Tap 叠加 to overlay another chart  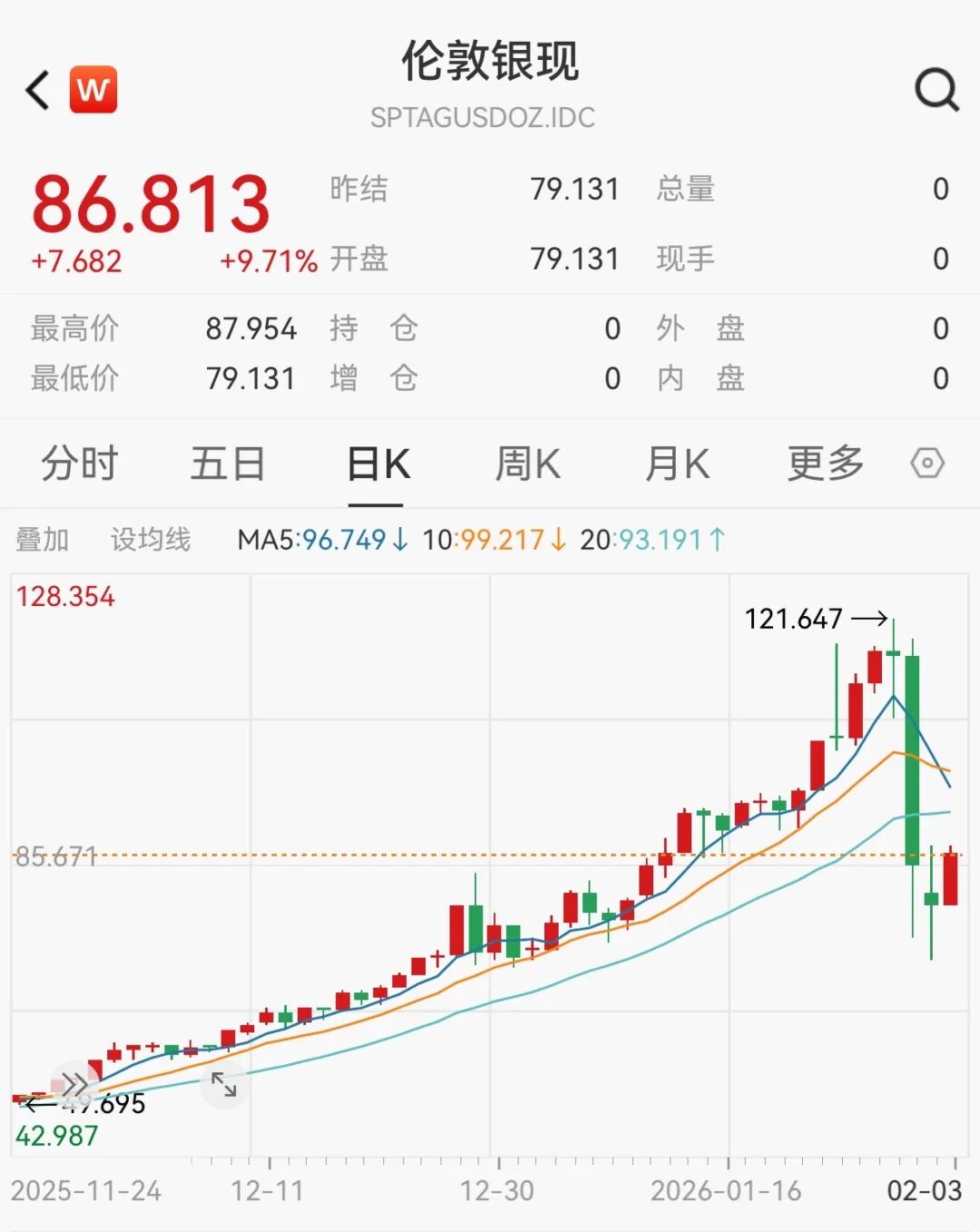pyautogui.click(x=43, y=540)
